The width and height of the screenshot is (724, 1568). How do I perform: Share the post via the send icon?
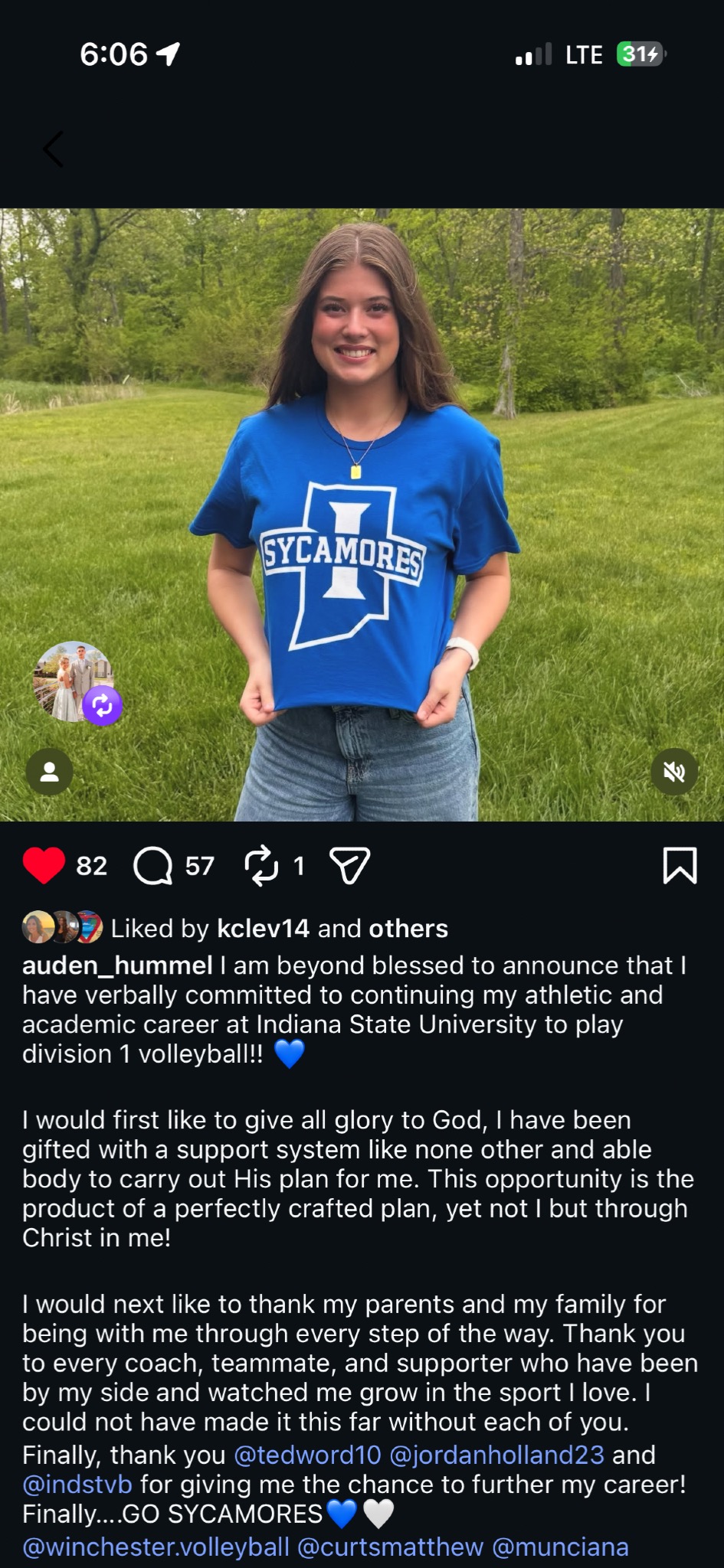coord(349,866)
